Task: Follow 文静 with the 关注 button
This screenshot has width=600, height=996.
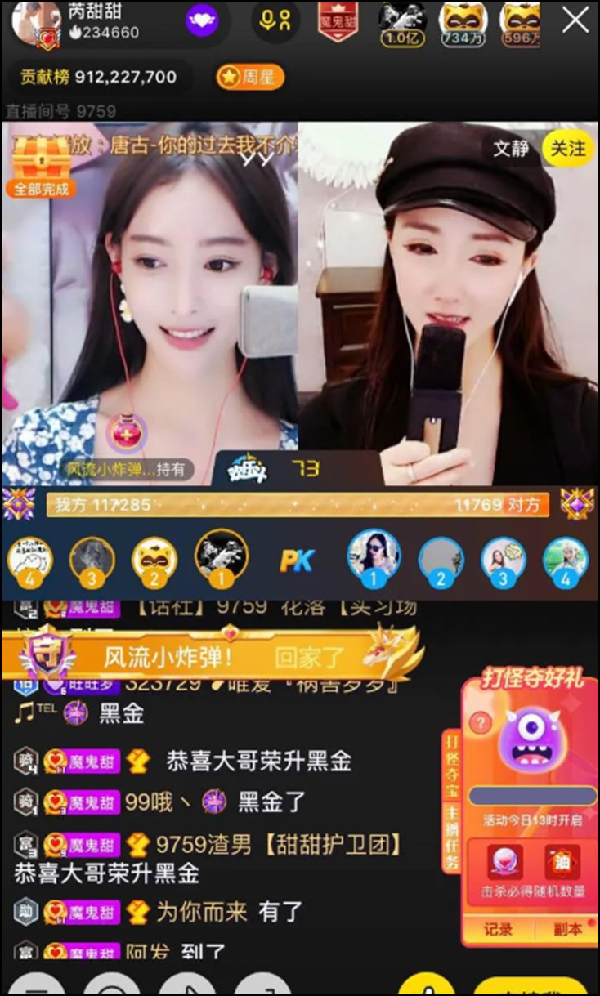Action: (567, 148)
